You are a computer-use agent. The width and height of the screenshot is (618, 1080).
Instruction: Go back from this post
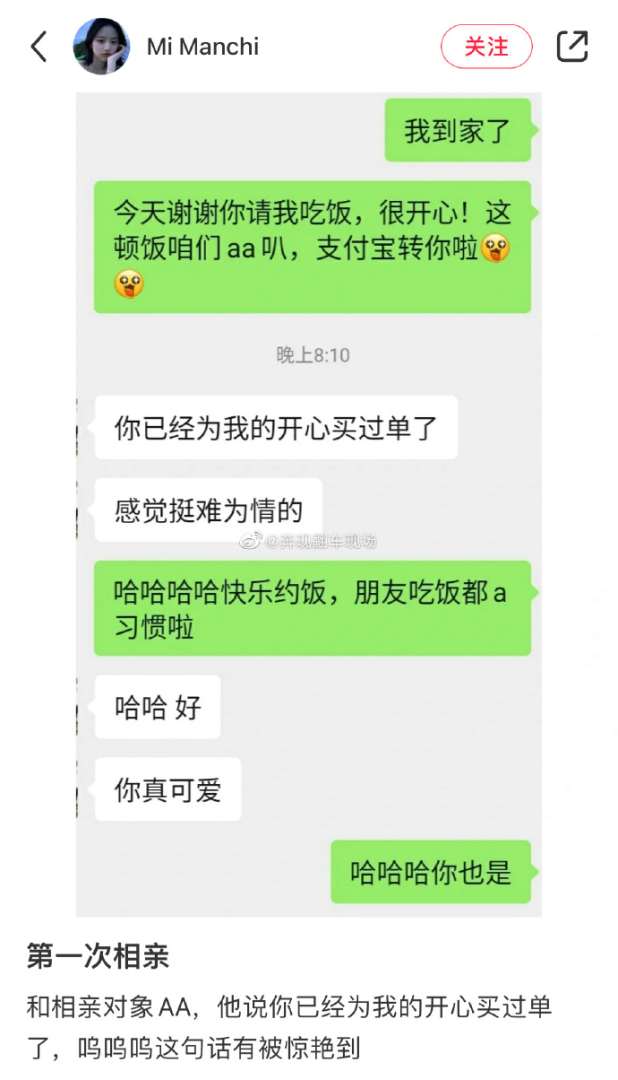point(39,47)
